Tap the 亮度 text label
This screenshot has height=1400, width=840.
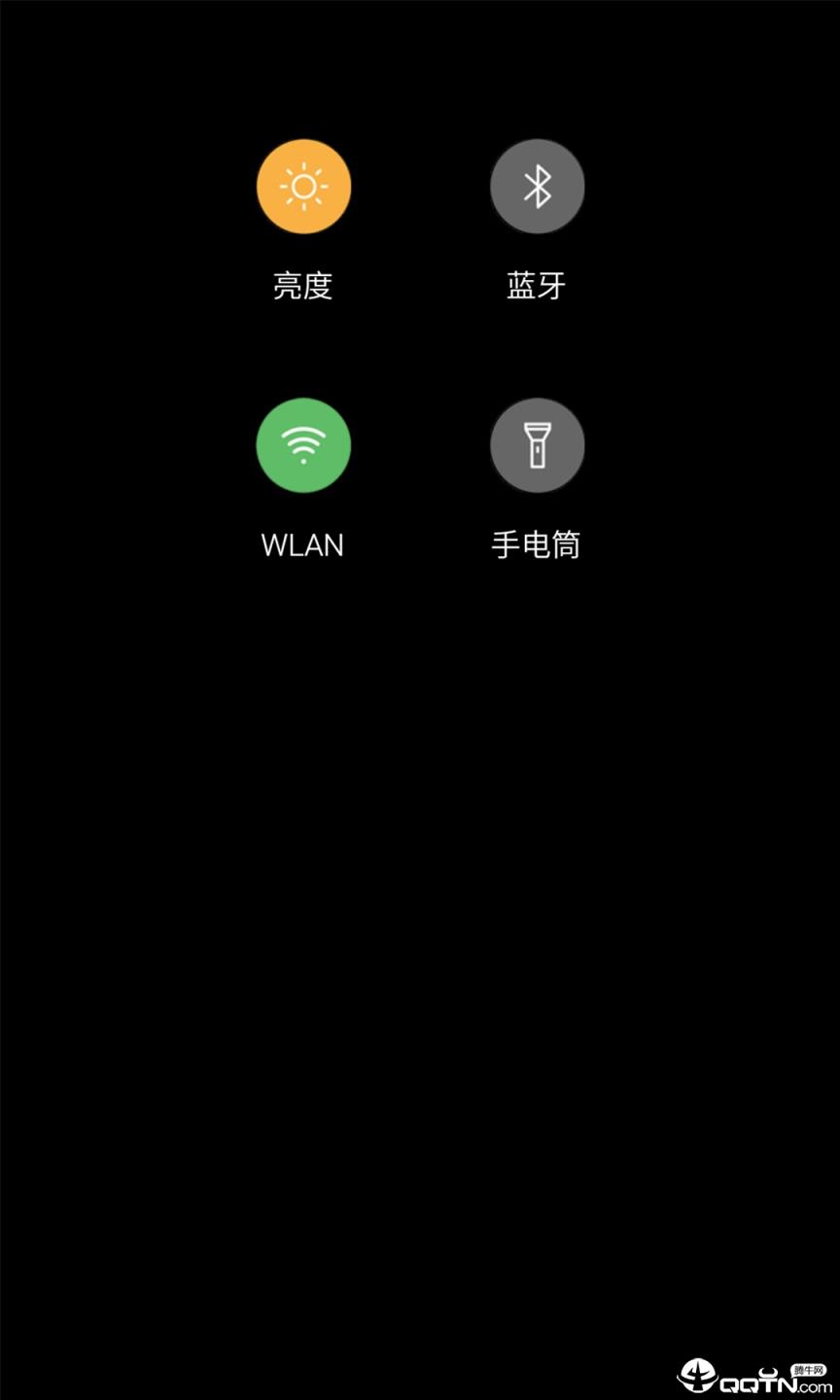click(x=303, y=284)
